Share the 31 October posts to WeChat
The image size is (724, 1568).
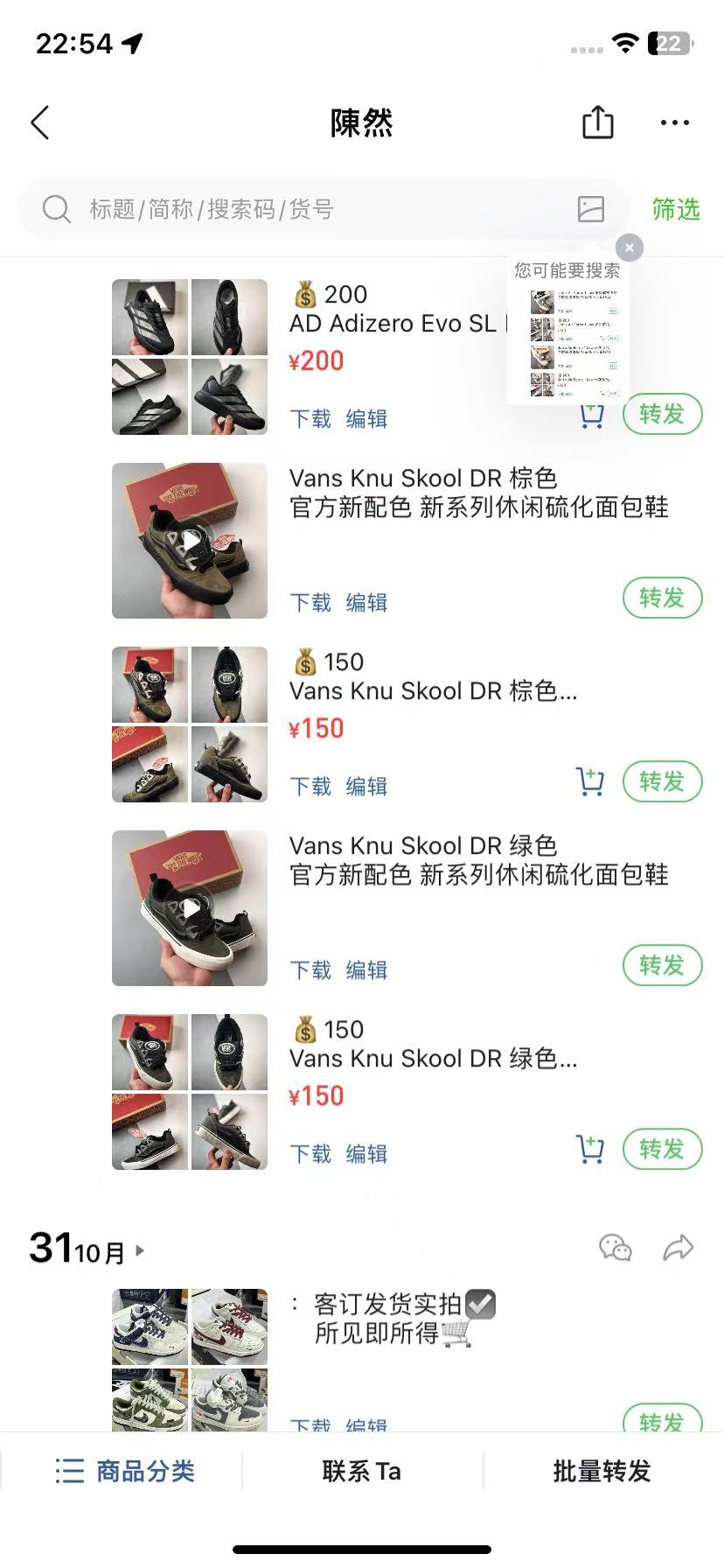click(x=615, y=1248)
